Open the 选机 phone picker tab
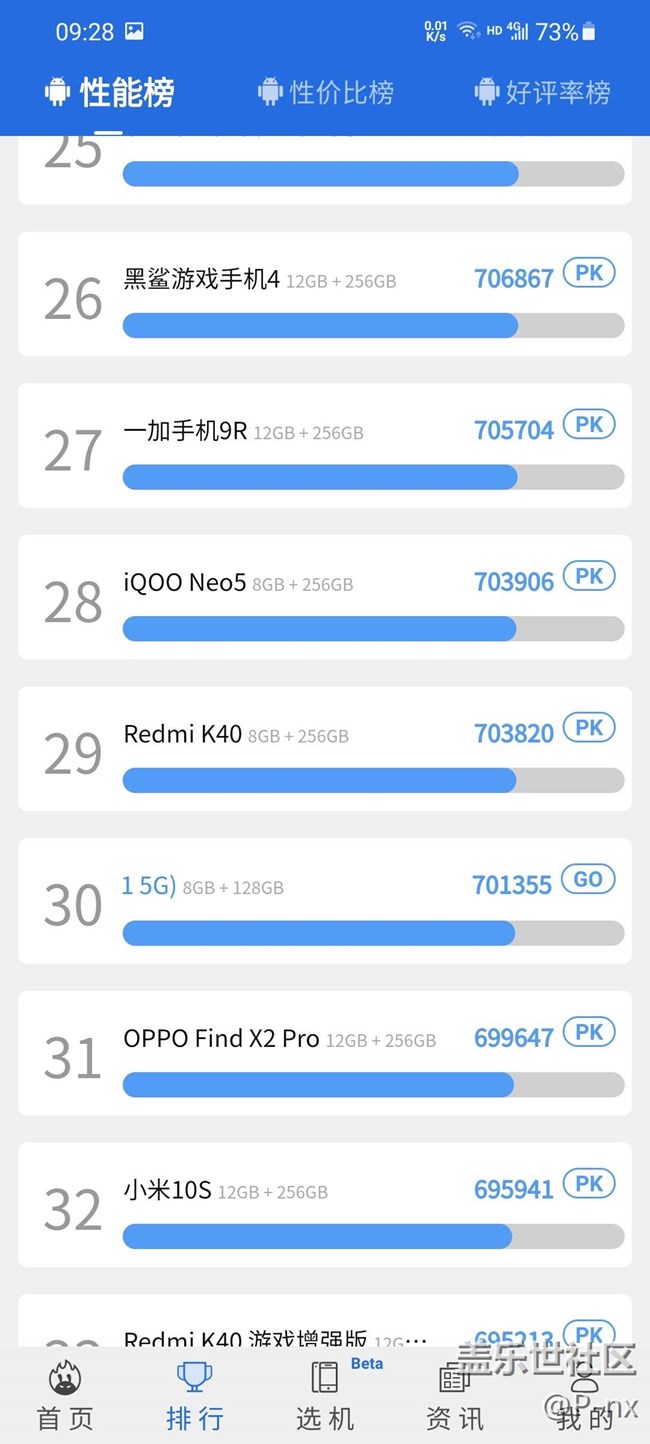Screen dimensions: 650x1444 [325, 1395]
